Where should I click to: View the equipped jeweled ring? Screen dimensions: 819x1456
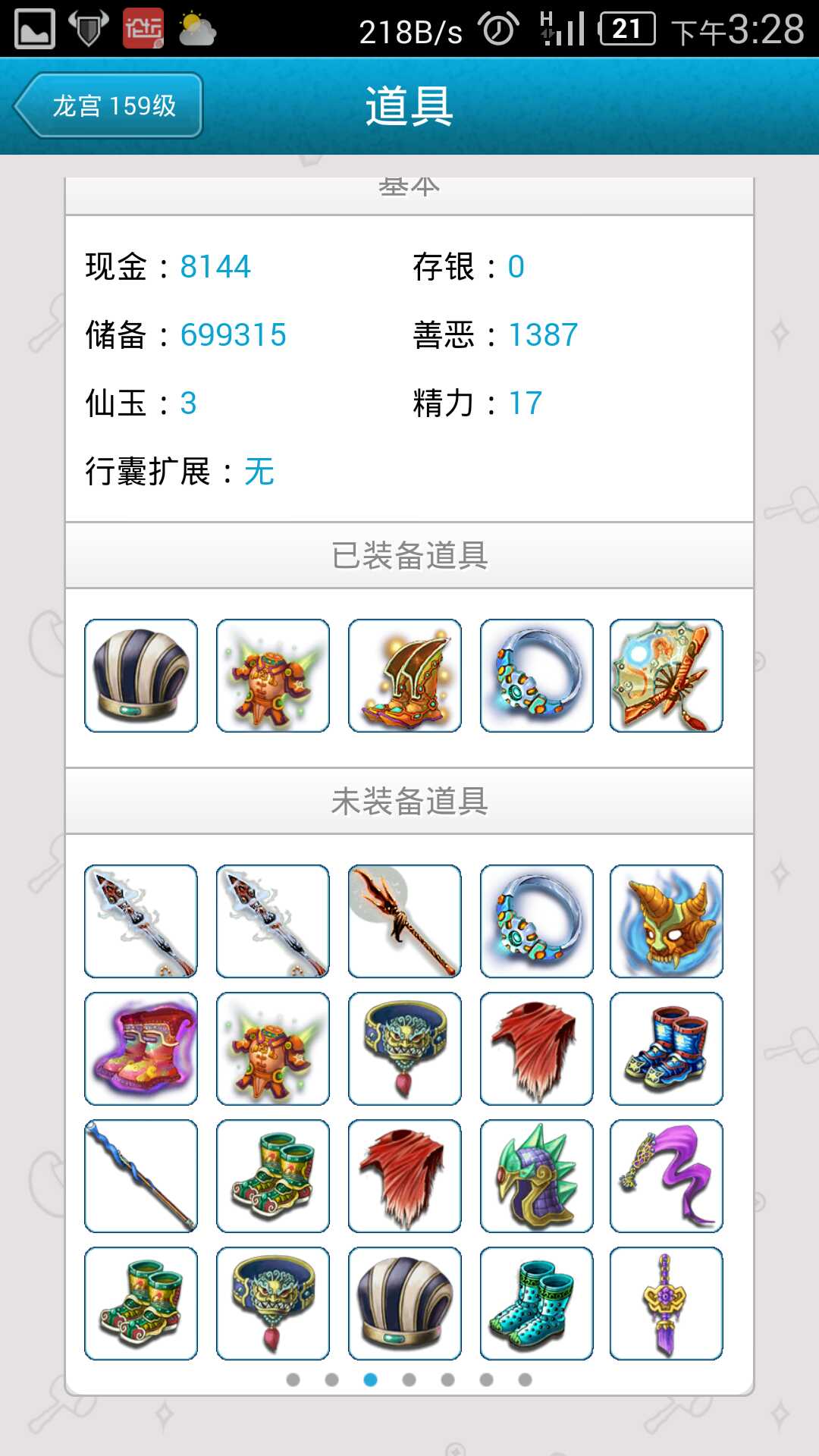[537, 676]
